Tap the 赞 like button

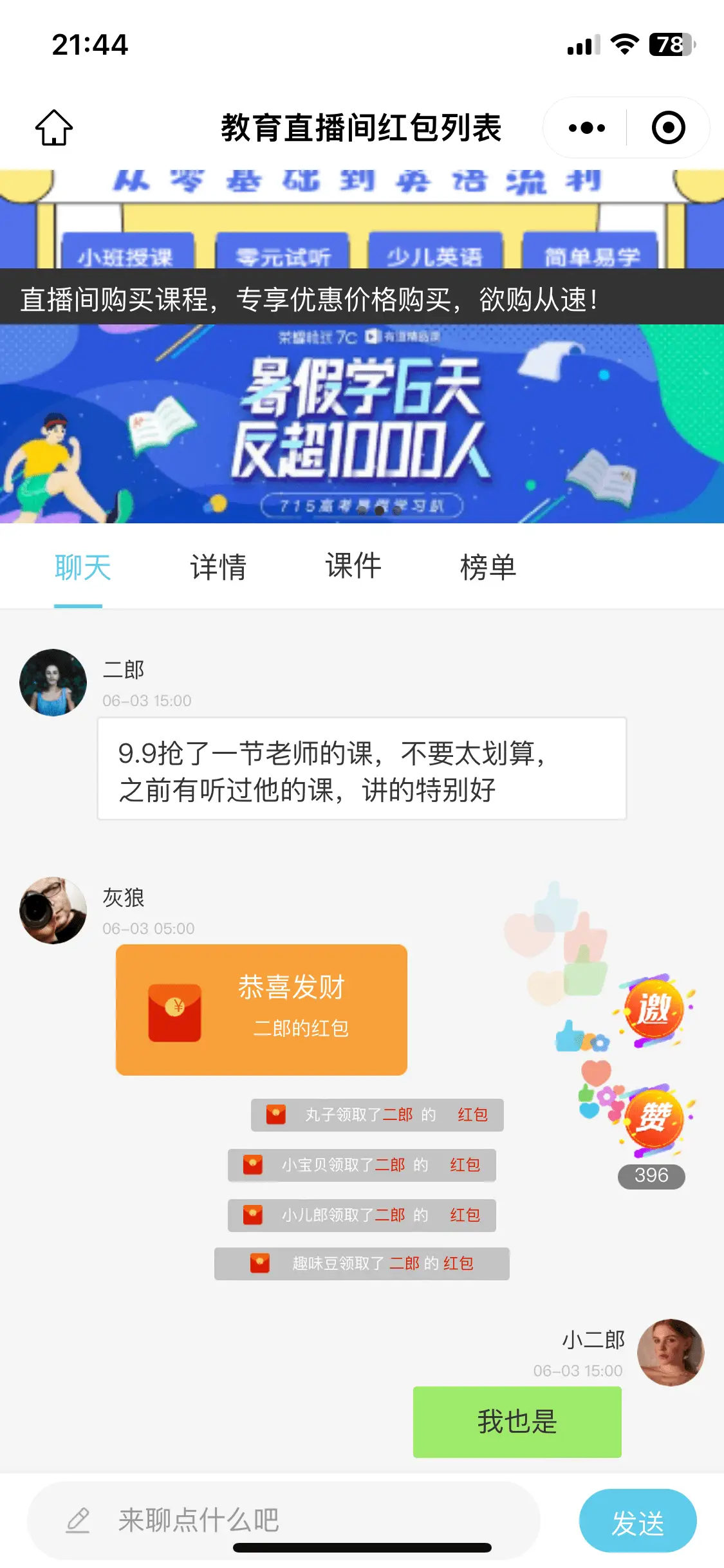click(x=654, y=1119)
